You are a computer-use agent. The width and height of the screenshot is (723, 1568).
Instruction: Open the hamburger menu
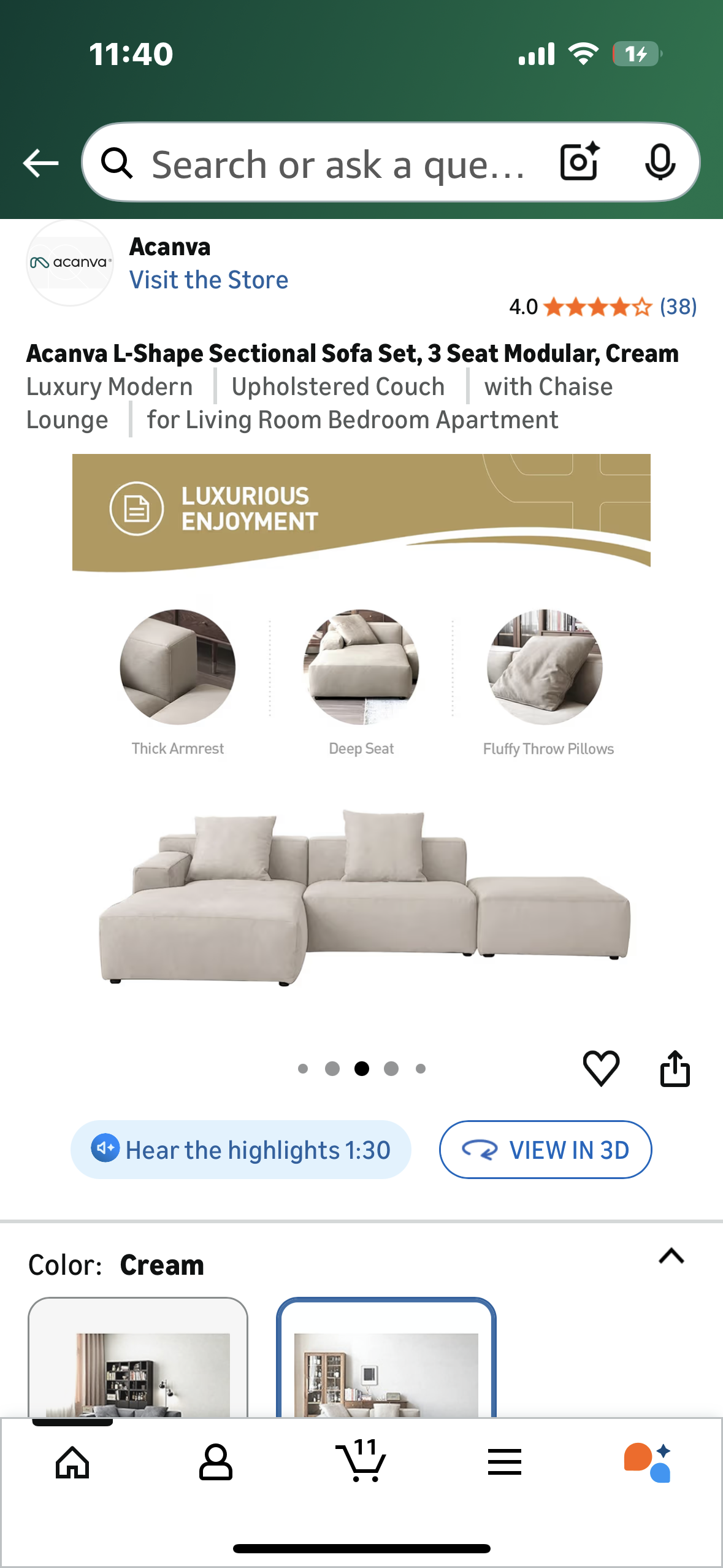click(x=504, y=1462)
